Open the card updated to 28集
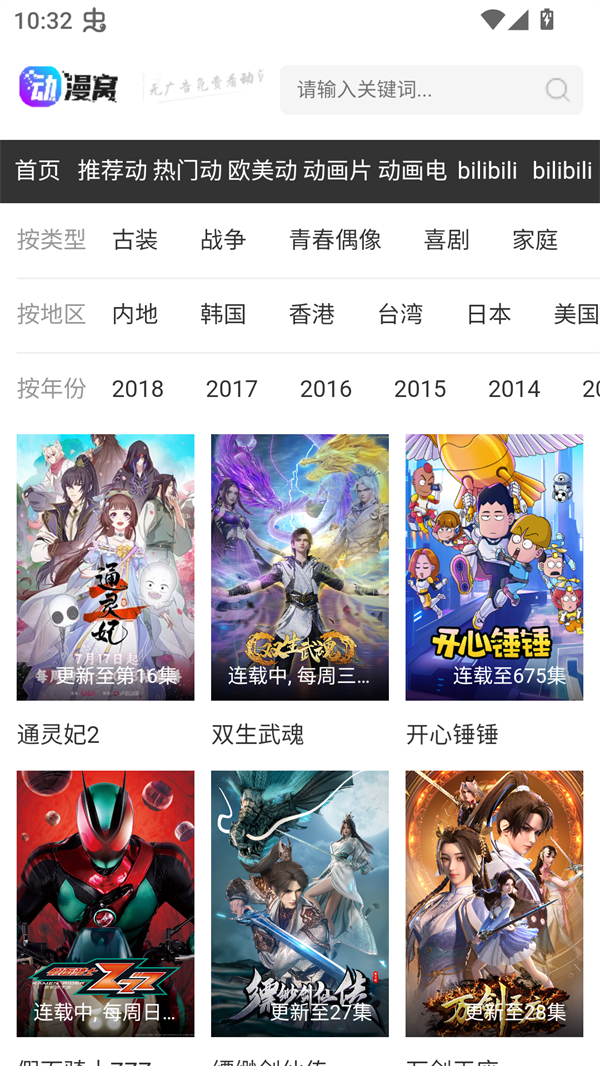 click(494, 903)
